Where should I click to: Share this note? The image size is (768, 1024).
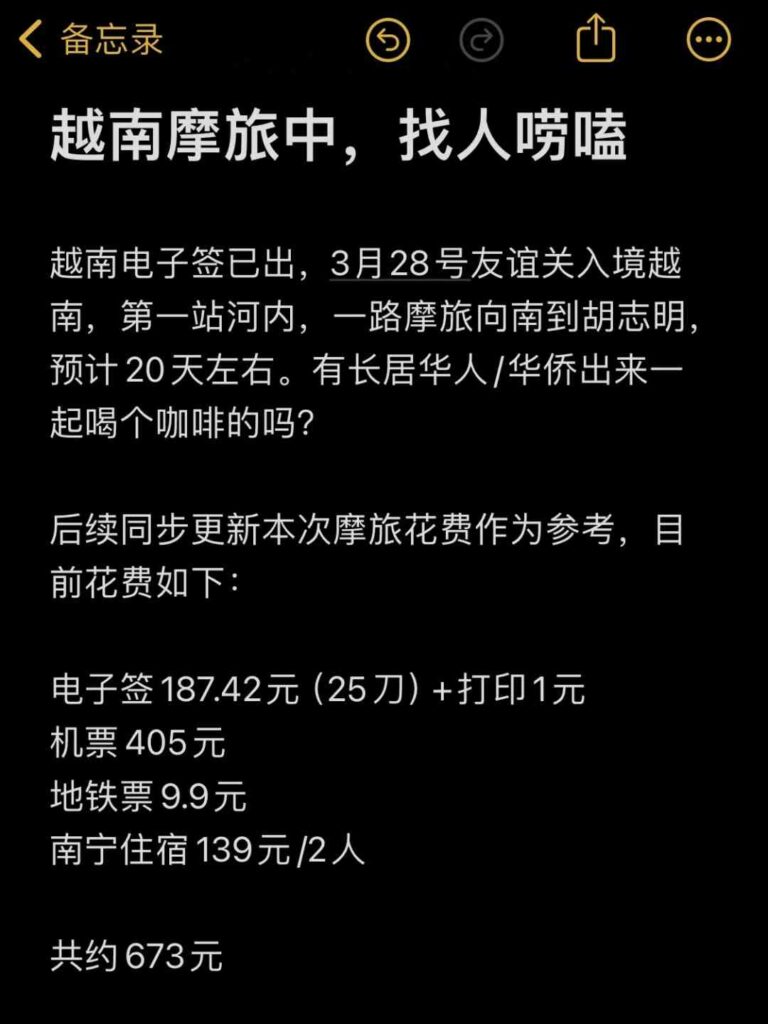pyautogui.click(x=596, y=40)
